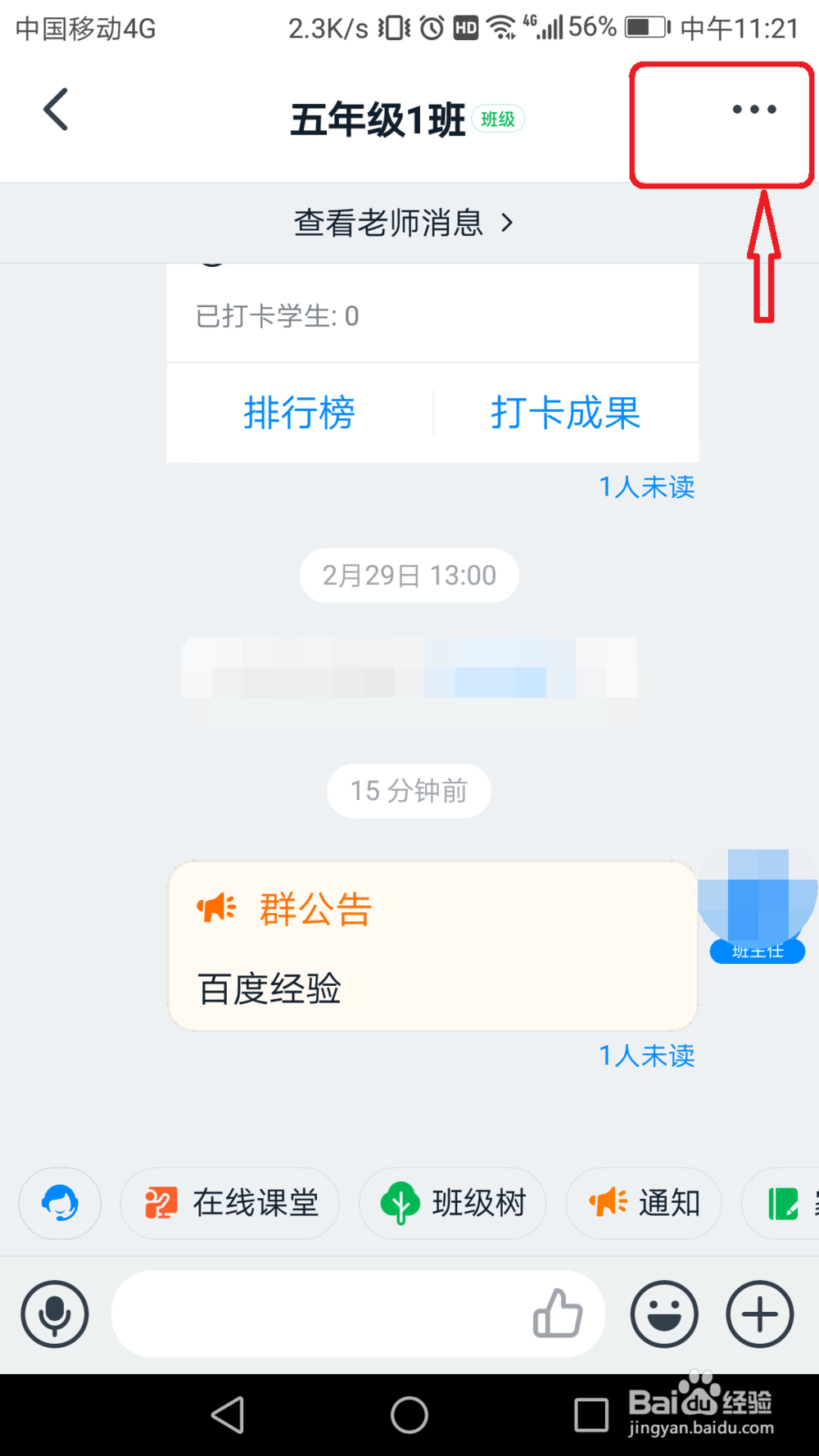Select the voice message microphone icon
The image size is (819, 1456).
[55, 1314]
